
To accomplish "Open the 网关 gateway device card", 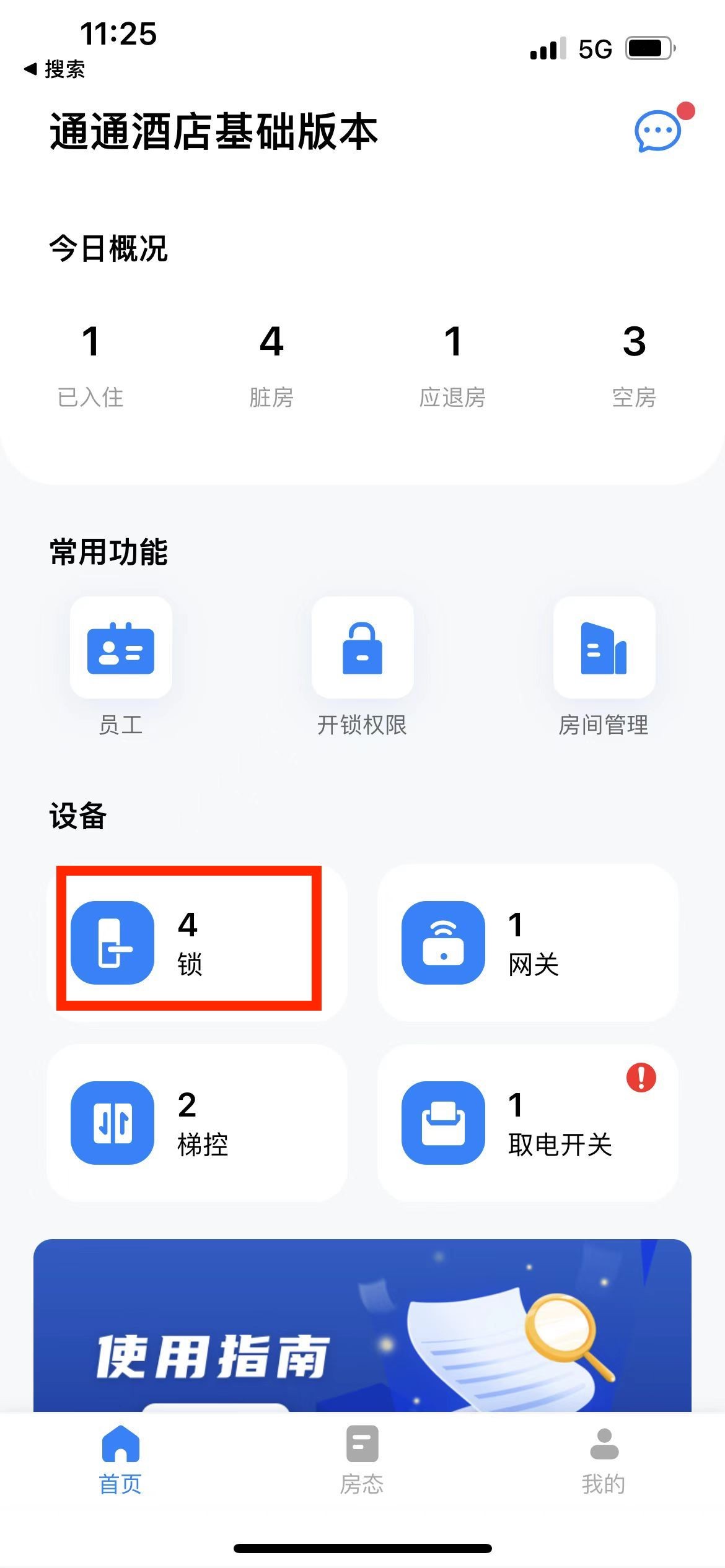I will click(x=527, y=943).
